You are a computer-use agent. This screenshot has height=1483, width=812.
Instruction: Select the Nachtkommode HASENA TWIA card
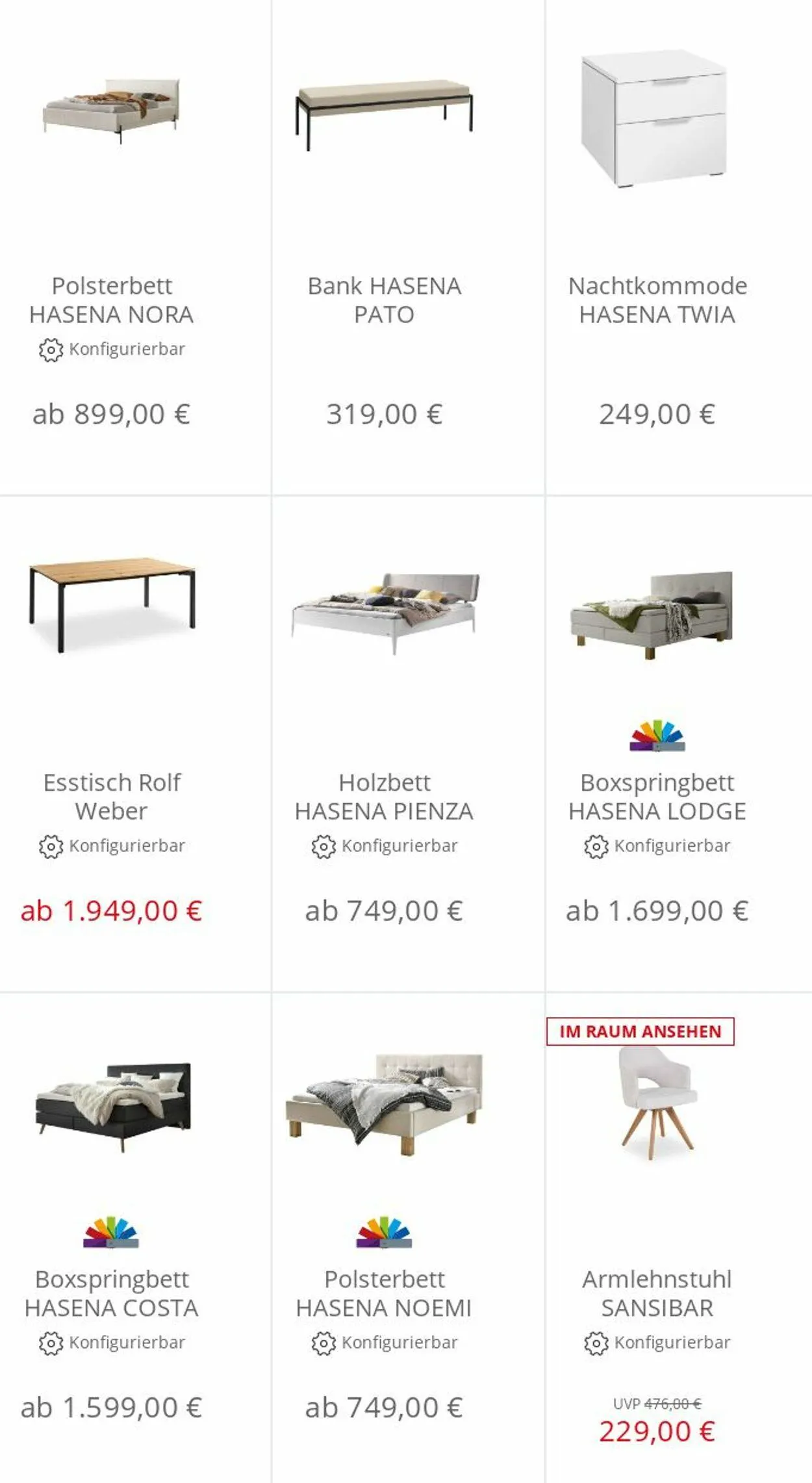point(657,300)
